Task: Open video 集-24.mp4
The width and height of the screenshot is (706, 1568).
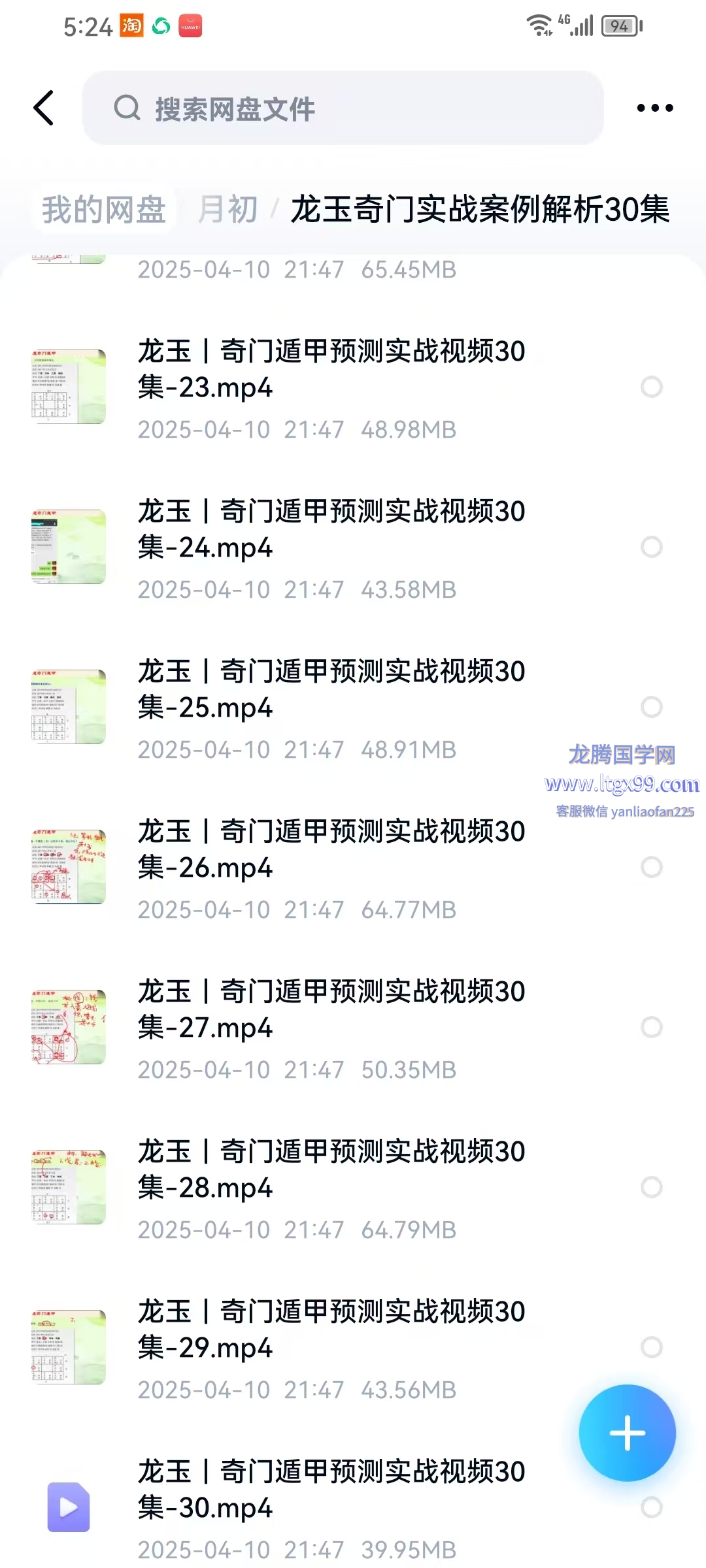Action: [331, 530]
